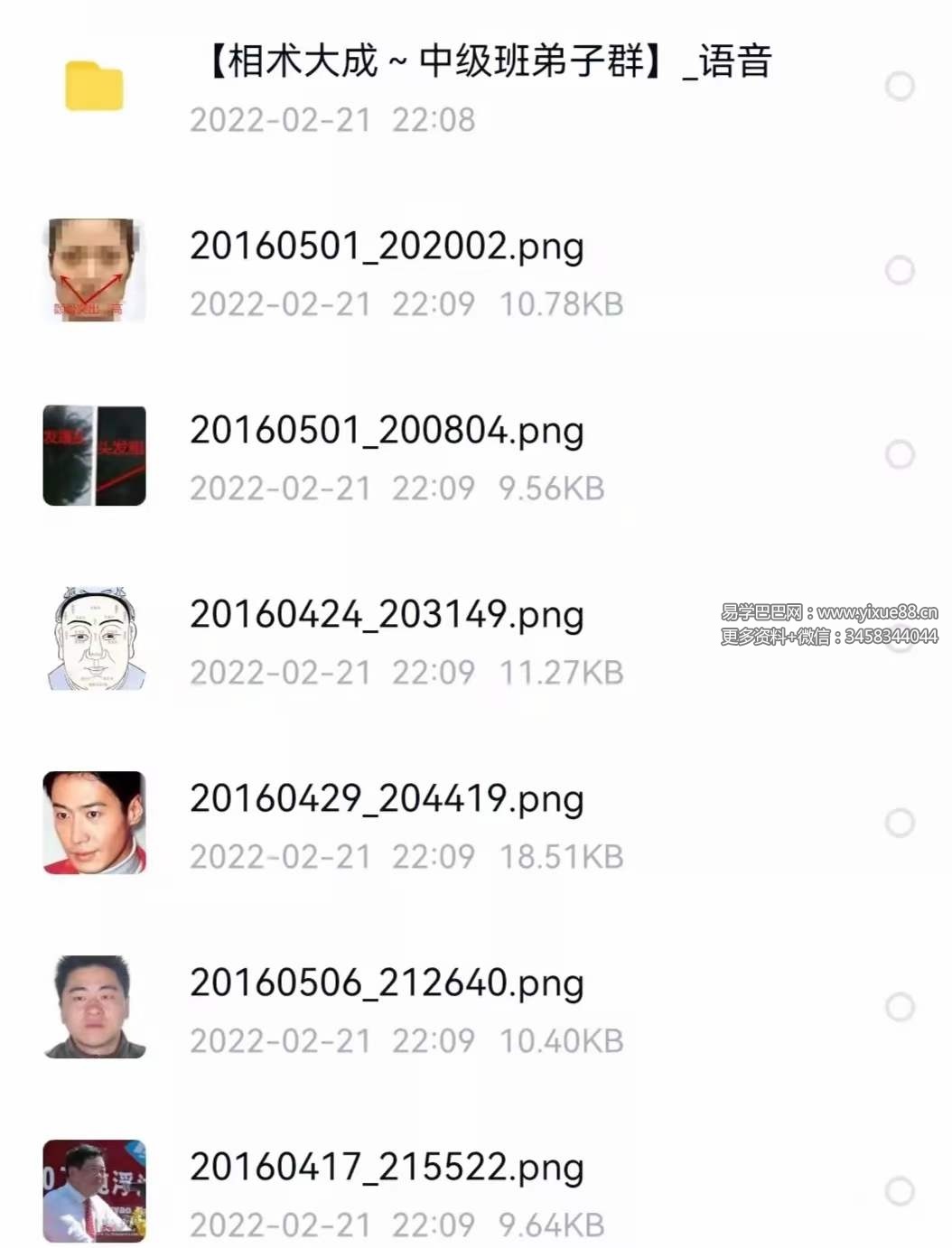Select 20160417_215522.png using its checkbox
The image size is (952, 1248).
[900, 1191]
